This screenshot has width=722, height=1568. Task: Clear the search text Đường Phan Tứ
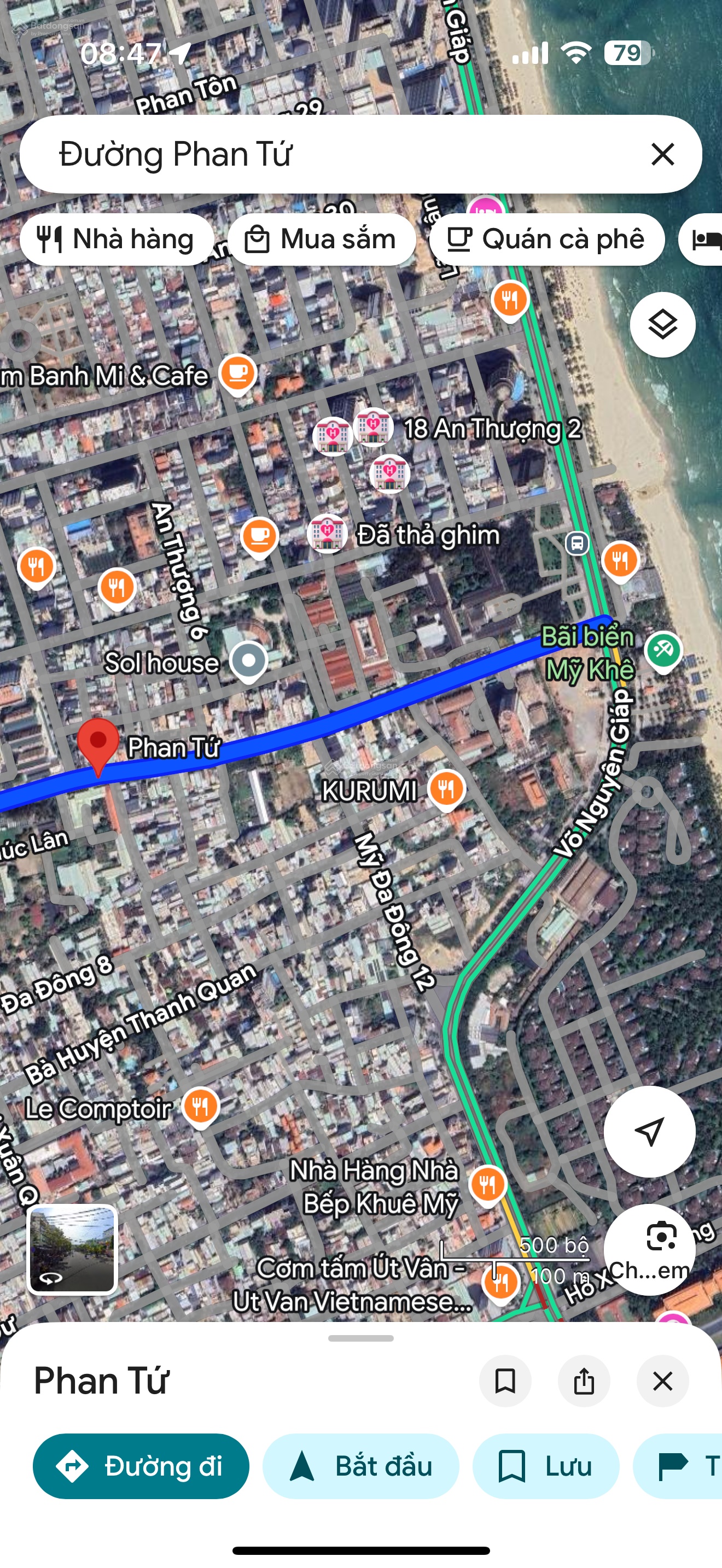pyautogui.click(x=662, y=154)
